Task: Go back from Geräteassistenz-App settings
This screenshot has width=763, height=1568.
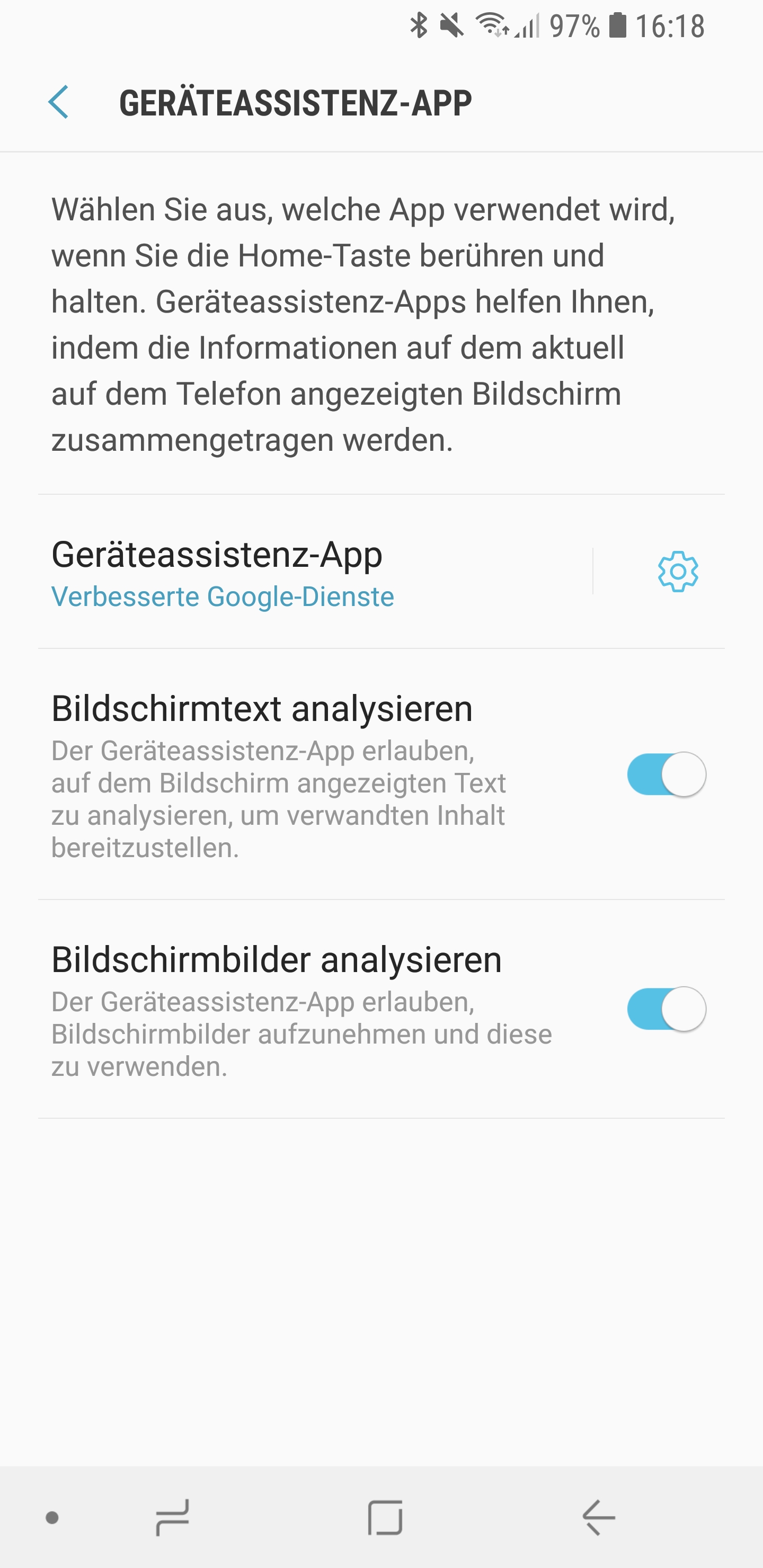Action: point(58,102)
